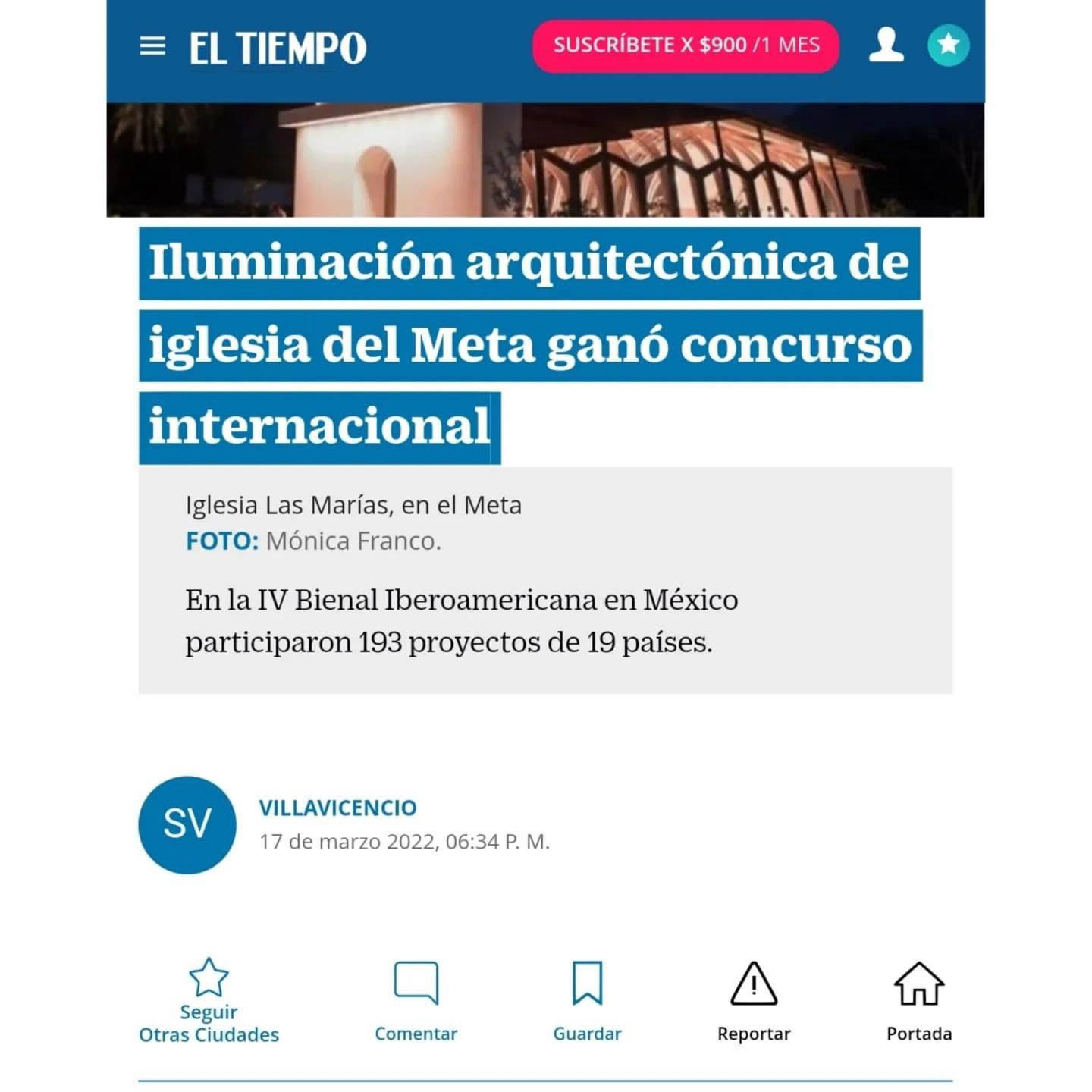
Task: Open the user profile icon
Action: coord(886,45)
